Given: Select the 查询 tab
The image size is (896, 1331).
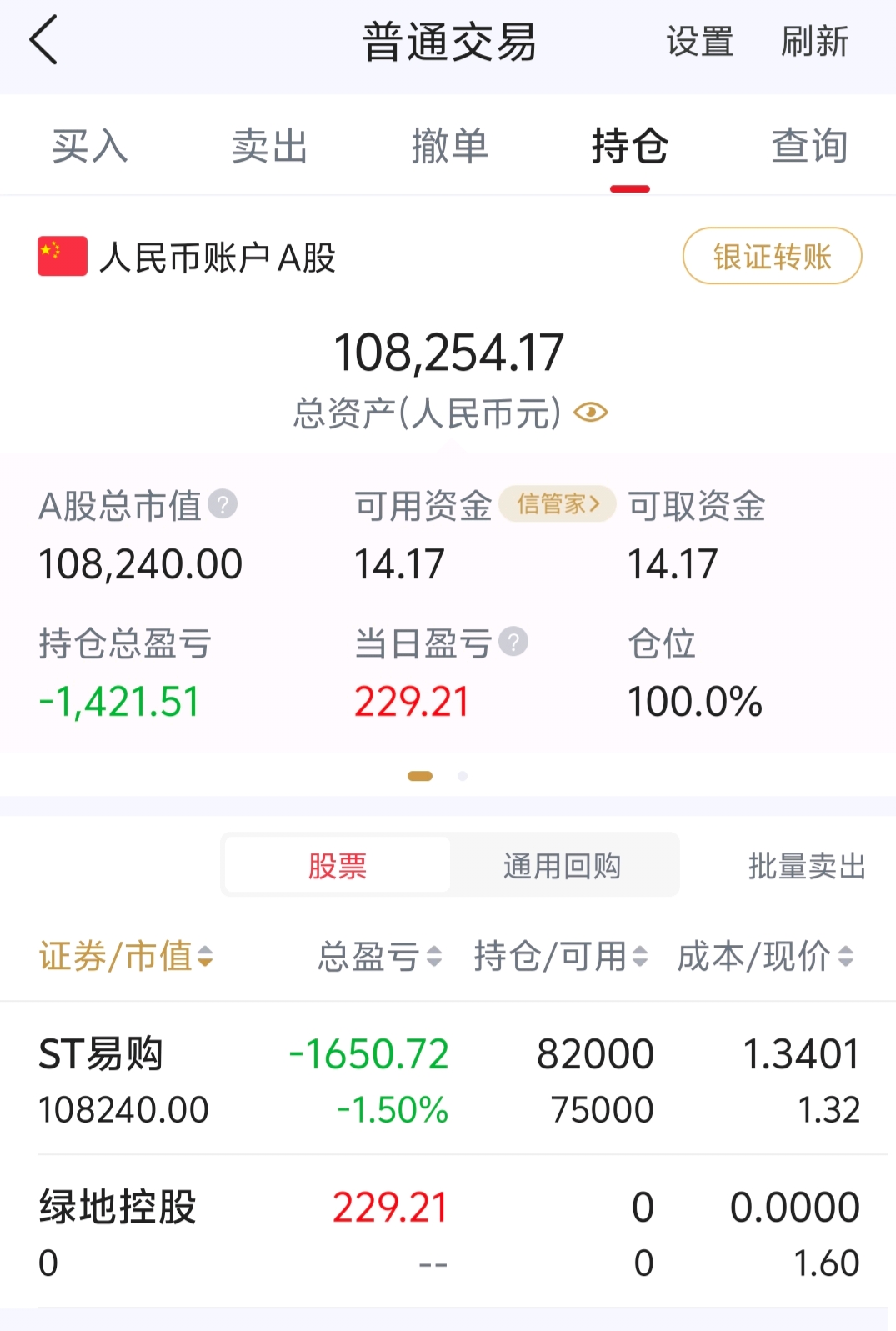Looking at the screenshot, I should pyautogui.click(x=809, y=146).
